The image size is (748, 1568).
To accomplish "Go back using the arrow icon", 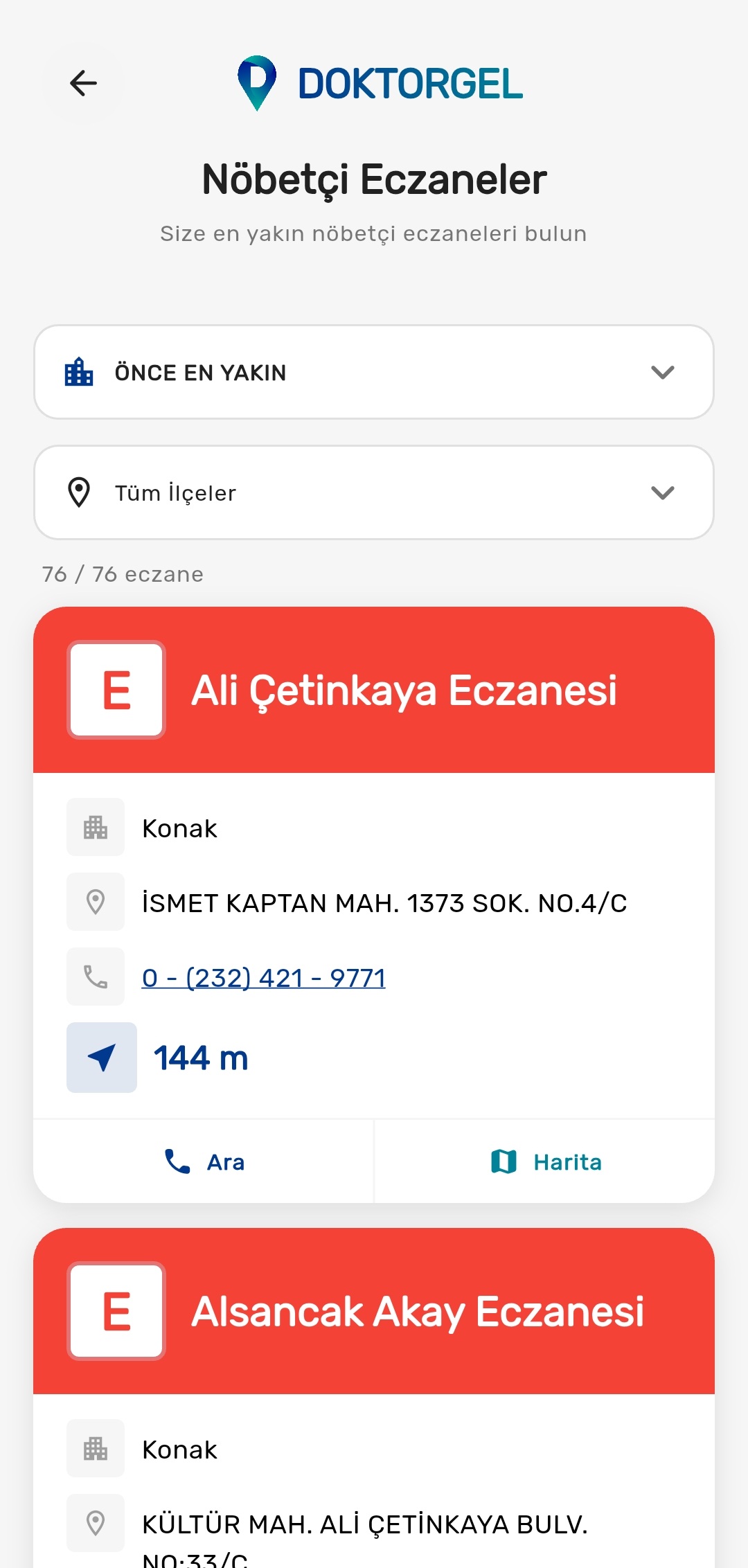I will coord(83,83).
